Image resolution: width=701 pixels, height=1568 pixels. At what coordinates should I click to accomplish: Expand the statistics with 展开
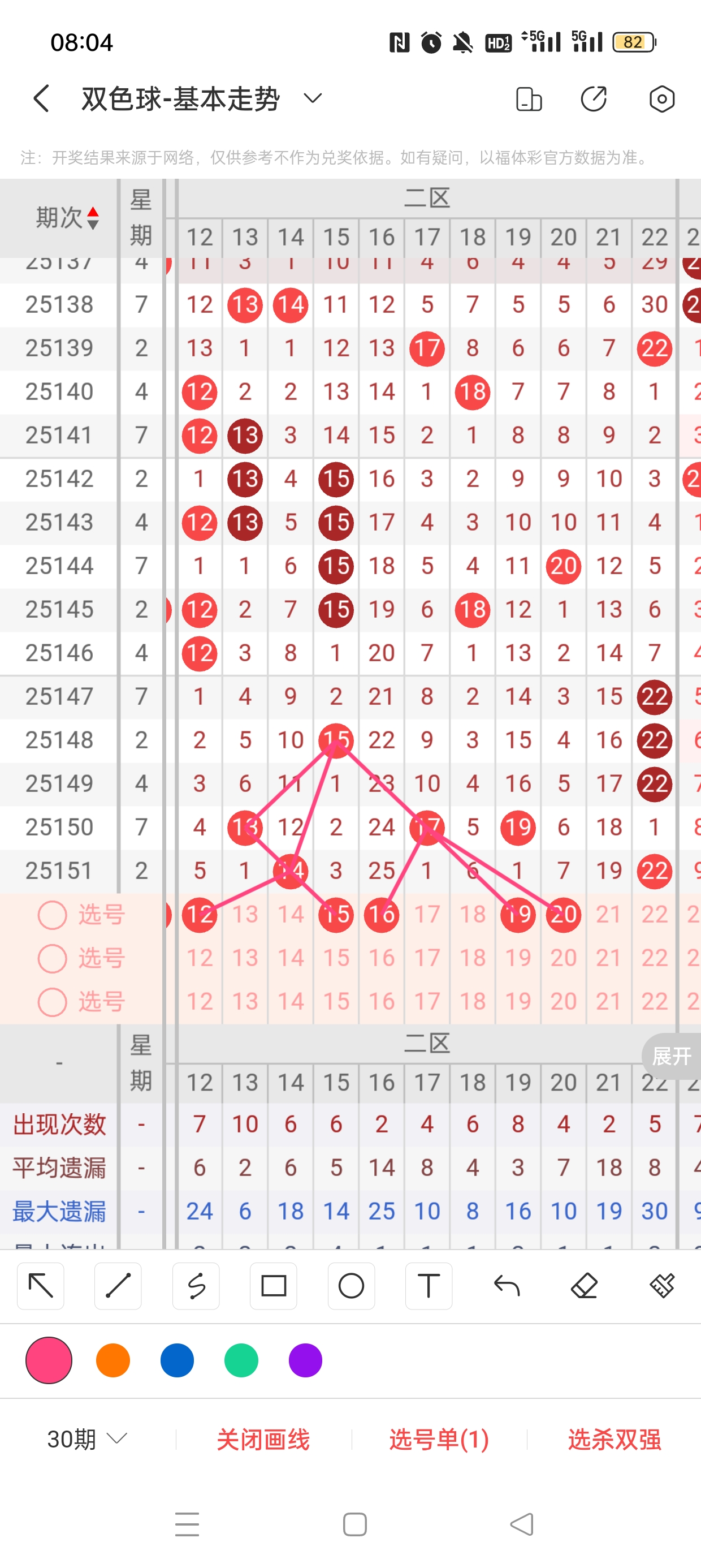click(x=671, y=1056)
